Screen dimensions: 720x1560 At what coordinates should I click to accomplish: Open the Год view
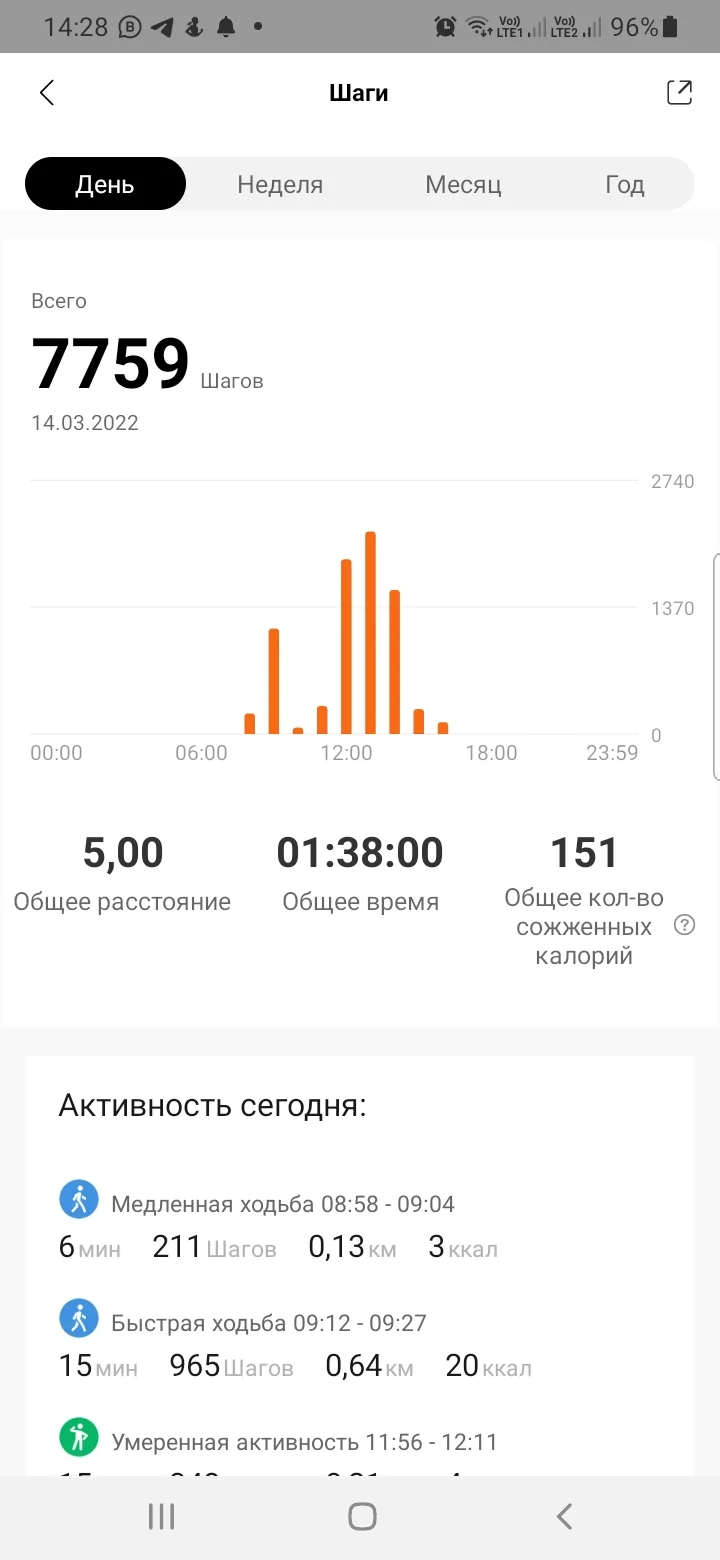click(x=624, y=183)
